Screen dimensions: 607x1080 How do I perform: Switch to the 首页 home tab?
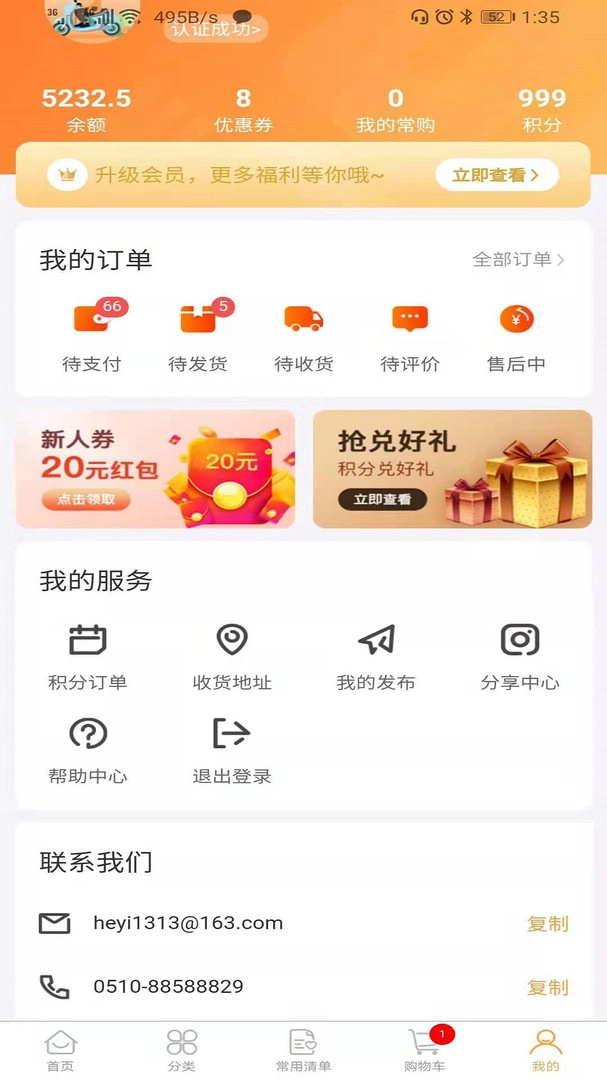(60, 1051)
